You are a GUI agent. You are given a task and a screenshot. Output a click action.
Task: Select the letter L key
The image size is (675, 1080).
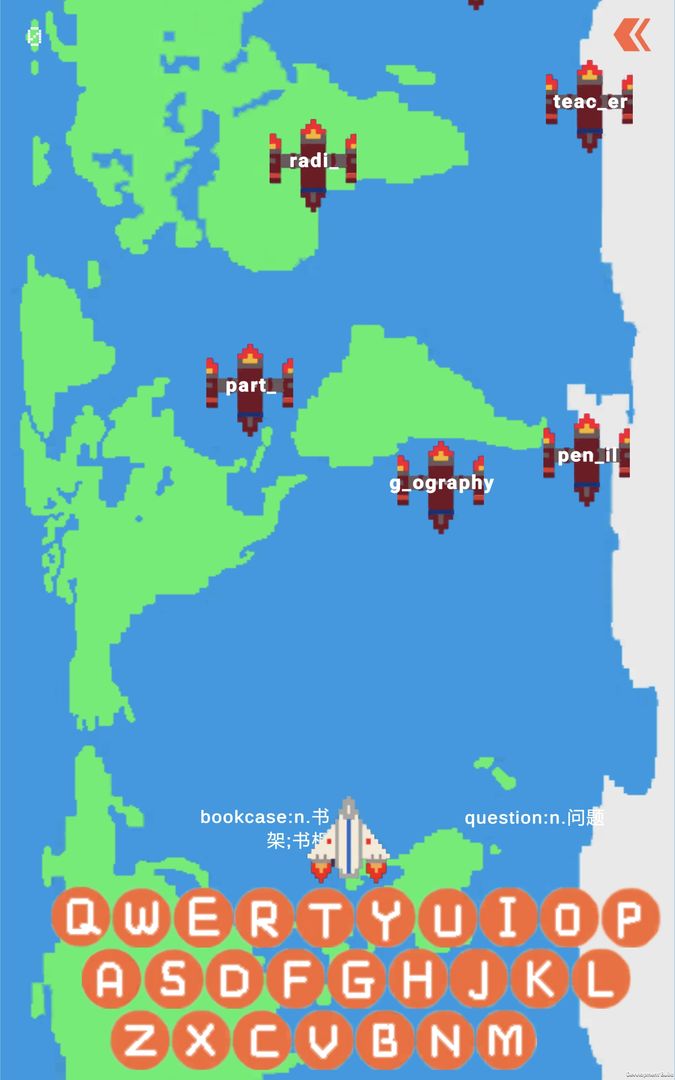599,980
